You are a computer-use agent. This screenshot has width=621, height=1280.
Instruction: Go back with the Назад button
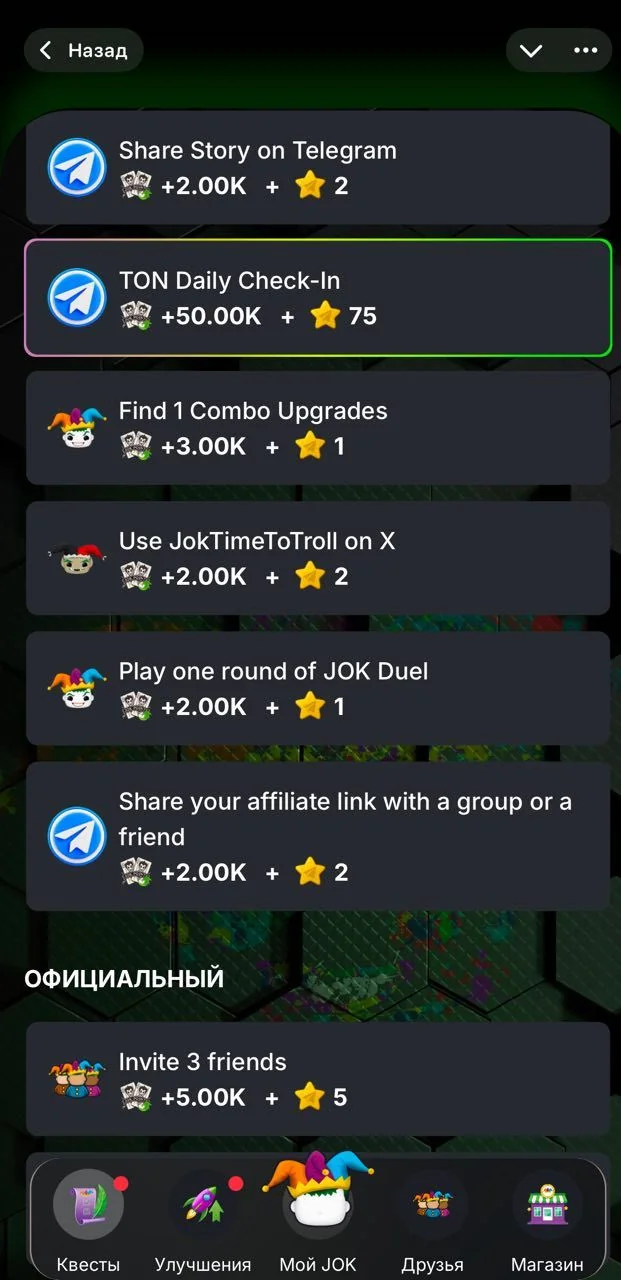[83, 50]
